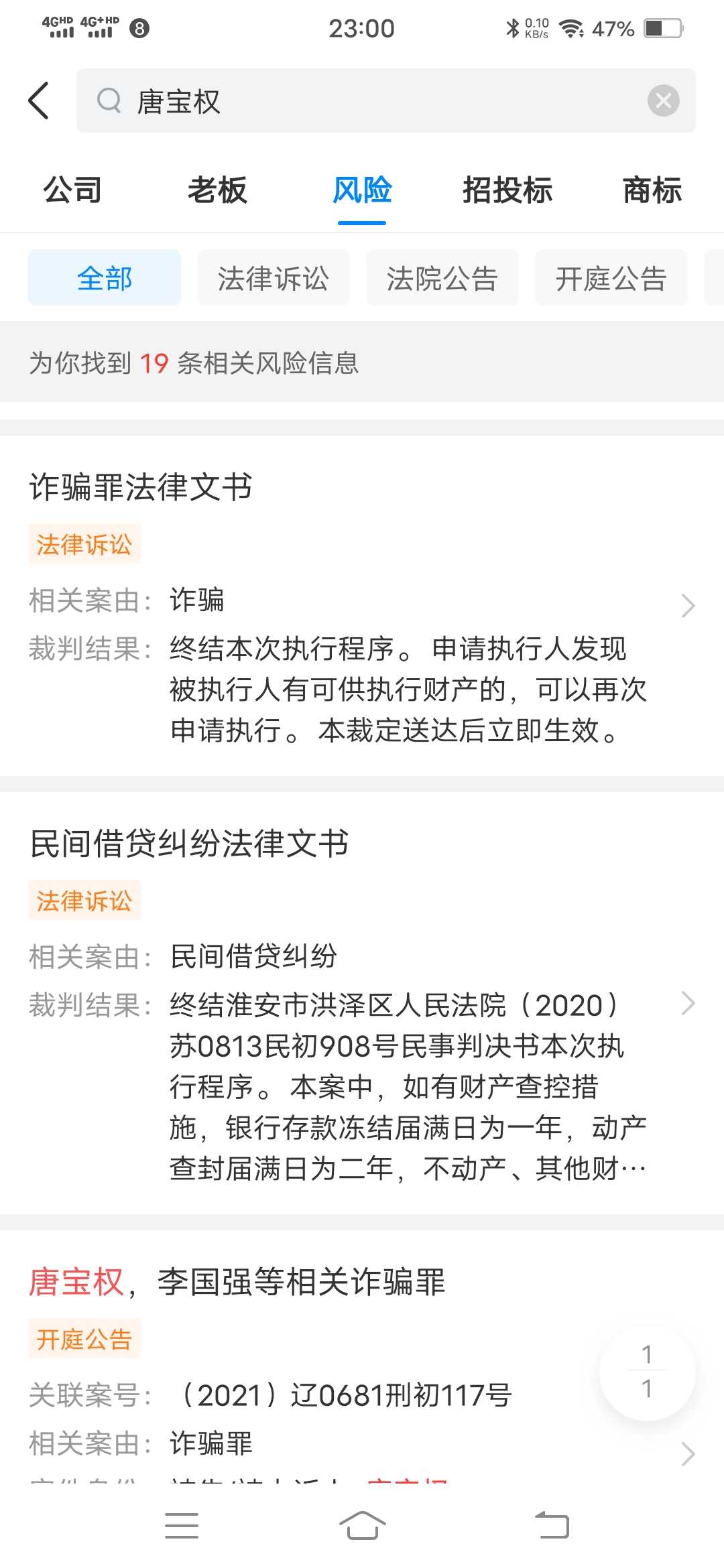
Task: Tap the system back button in navigation bar
Action: click(552, 1526)
